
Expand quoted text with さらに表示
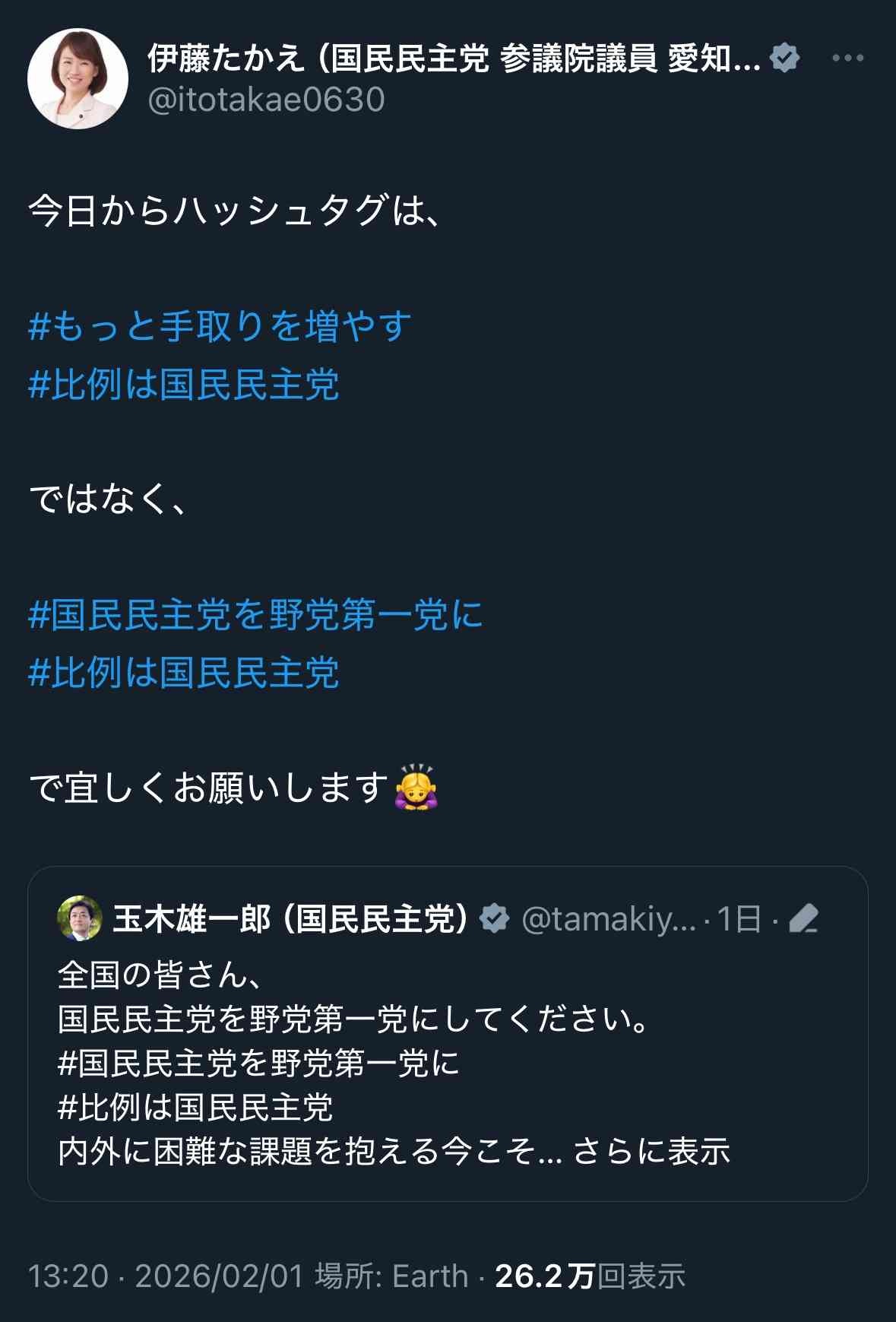tap(651, 1151)
